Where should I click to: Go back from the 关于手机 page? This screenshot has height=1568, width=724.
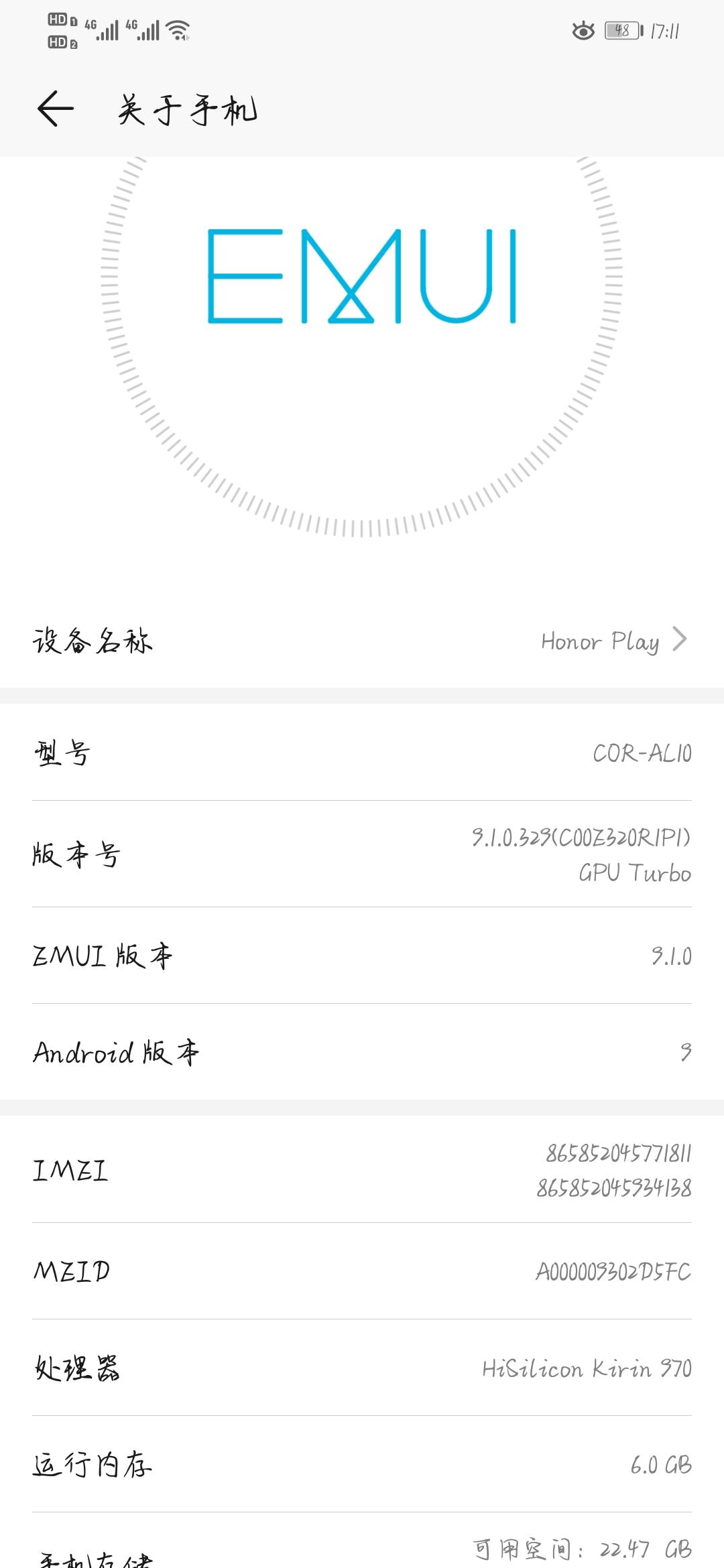pyautogui.click(x=55, y=109)
